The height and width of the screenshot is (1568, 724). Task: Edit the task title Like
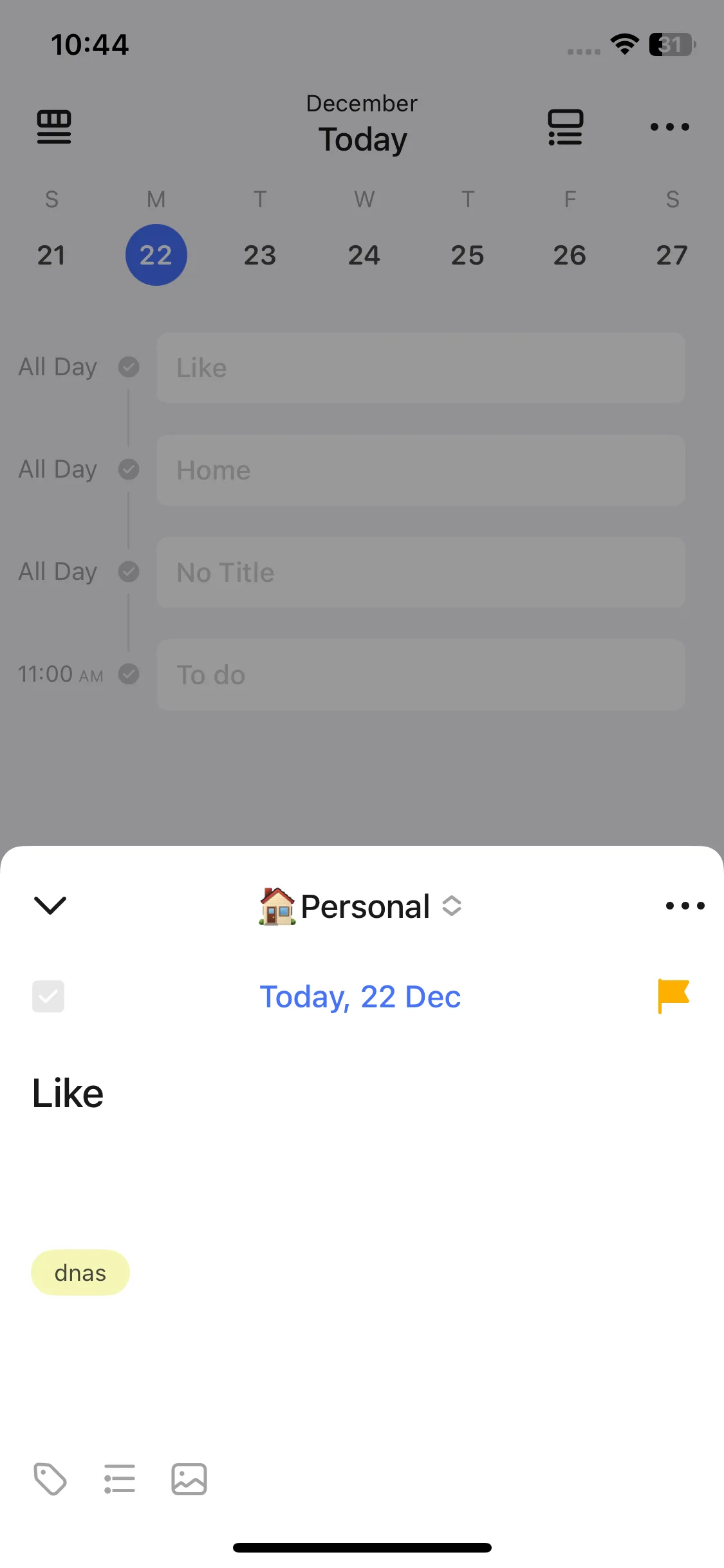point(68,1094)
